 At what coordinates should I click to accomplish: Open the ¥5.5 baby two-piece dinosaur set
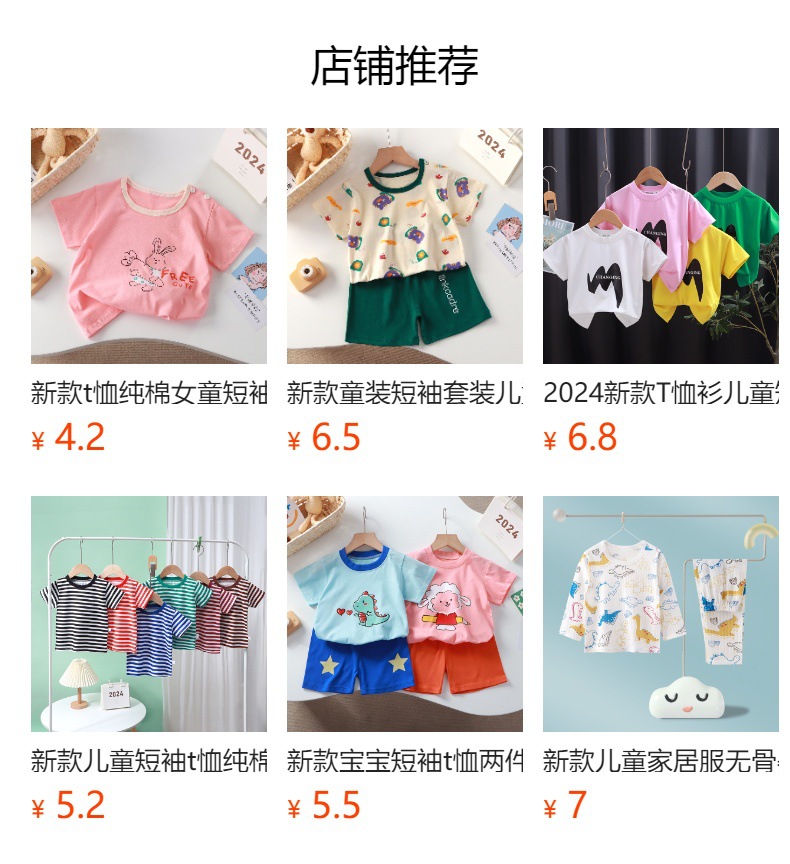coord(404,614)
